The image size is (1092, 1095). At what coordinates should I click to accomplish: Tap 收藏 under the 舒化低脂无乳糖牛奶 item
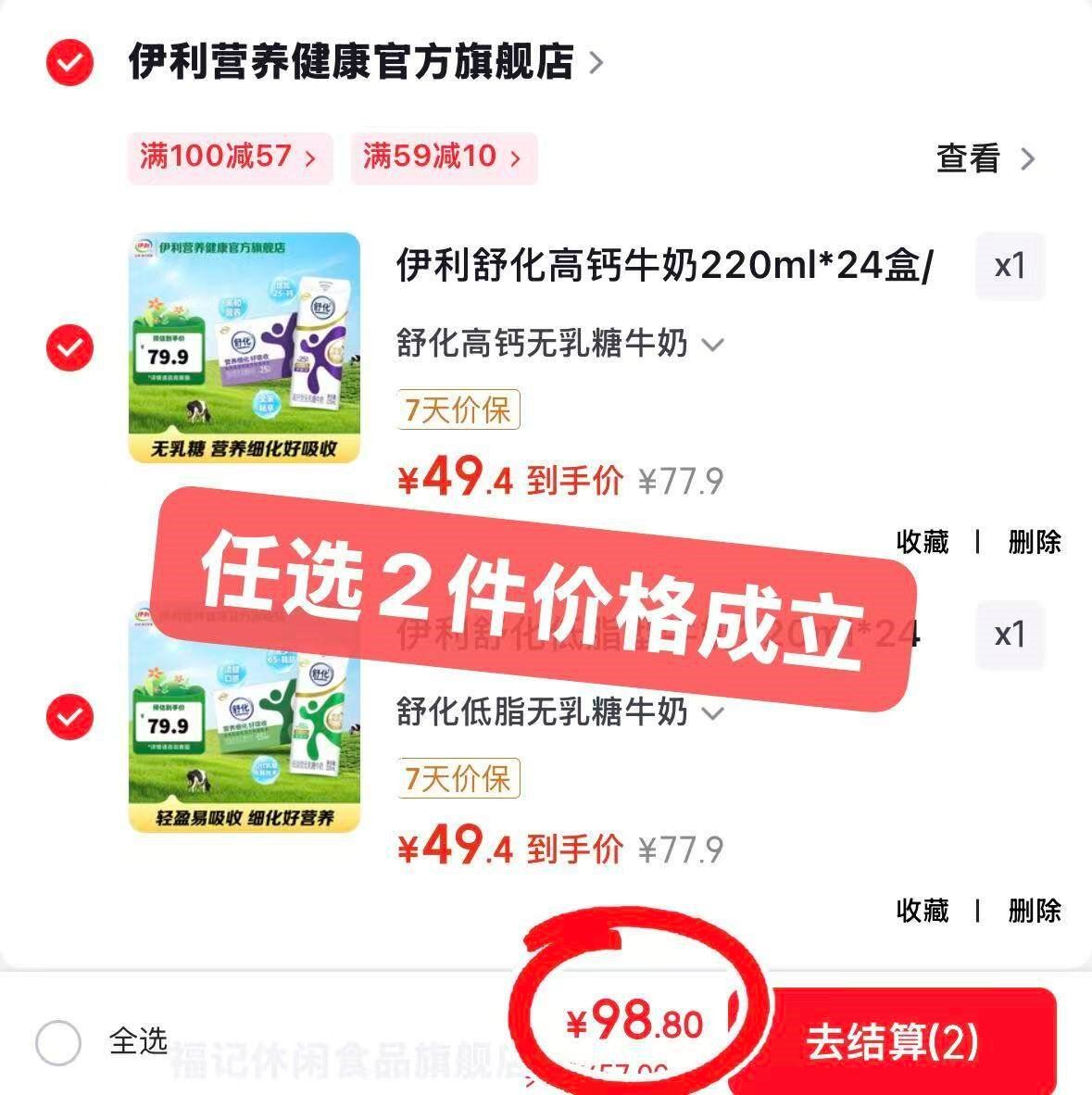[923, 911]
